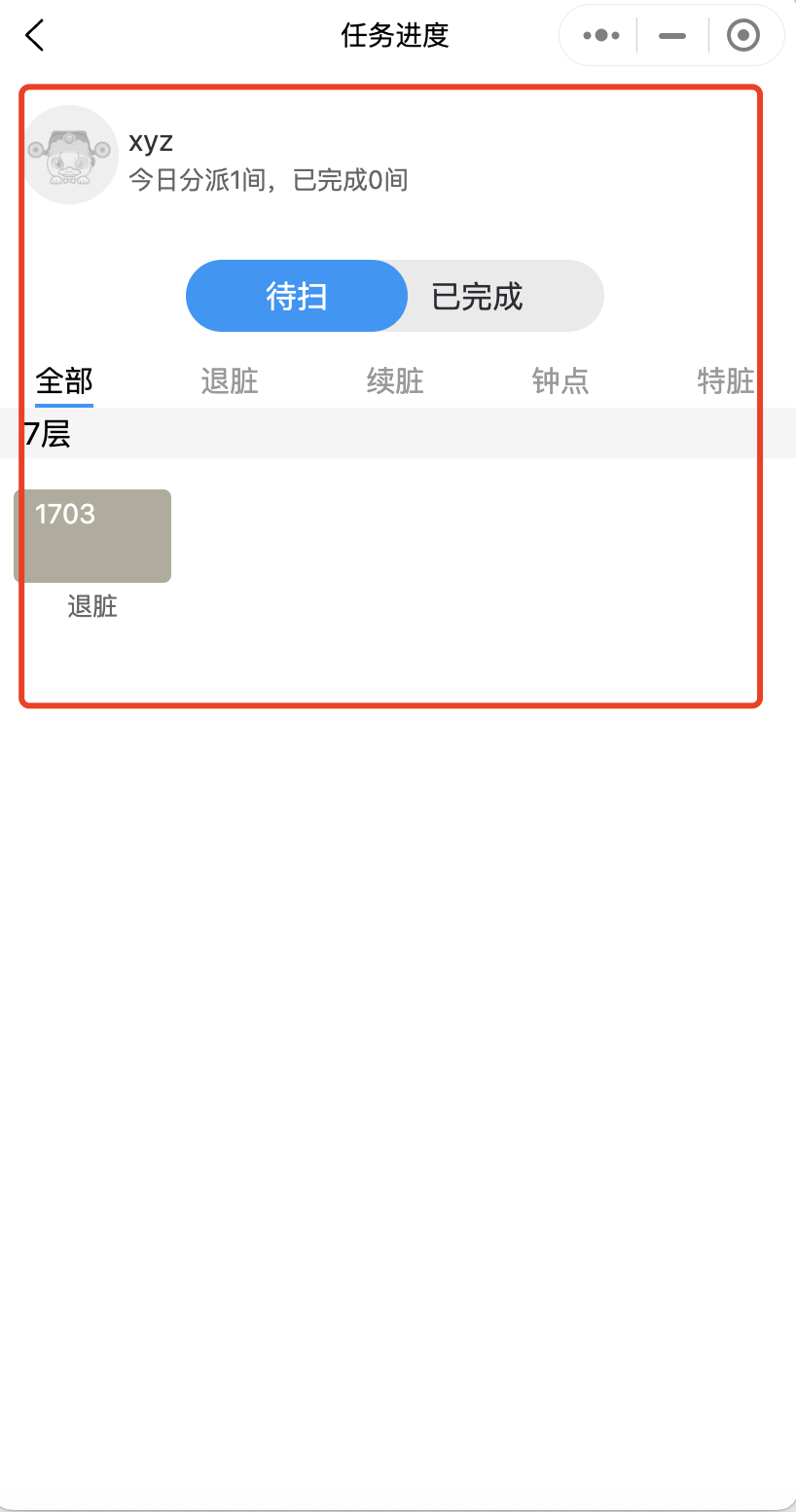
Task: Open room 1703 card
Action: 92,536
